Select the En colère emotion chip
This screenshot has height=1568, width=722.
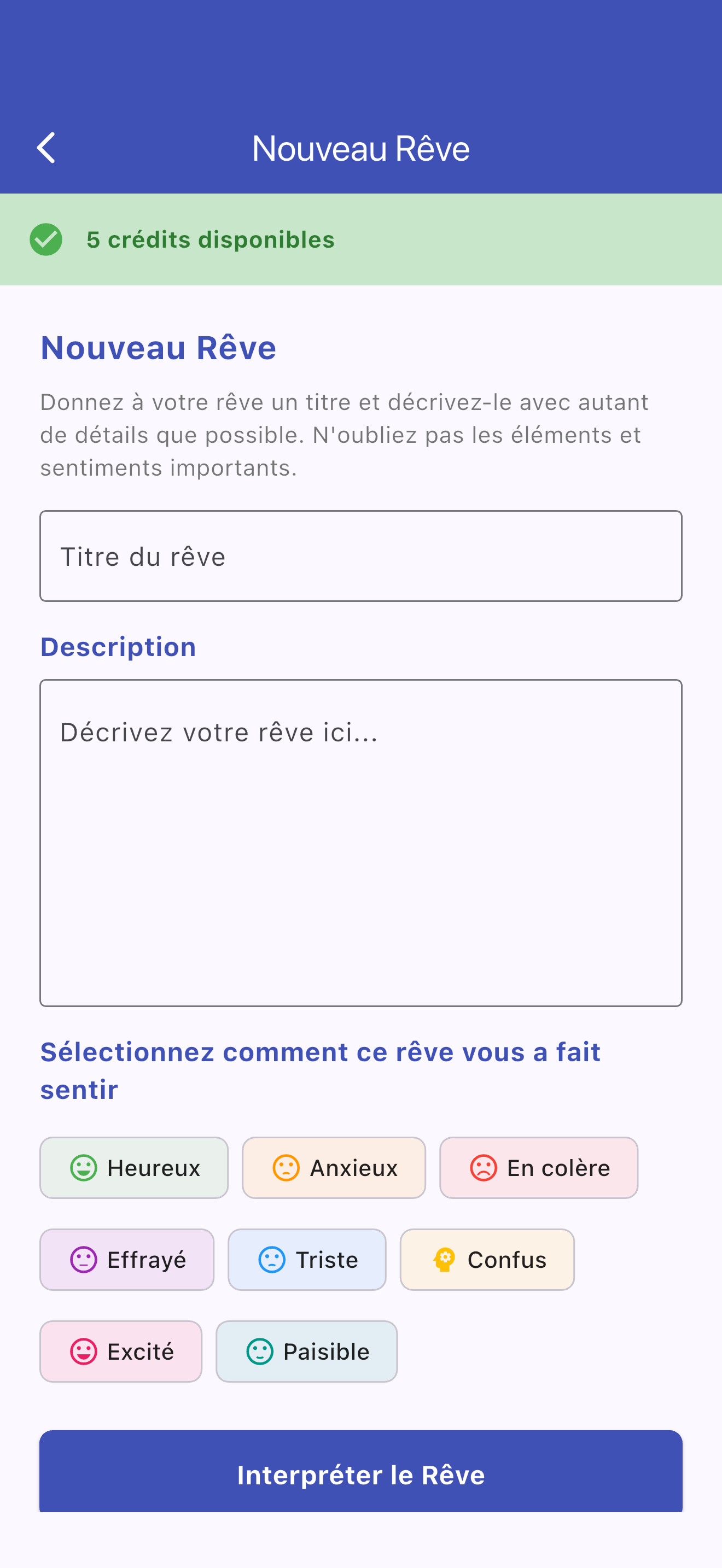(538, 1167)
